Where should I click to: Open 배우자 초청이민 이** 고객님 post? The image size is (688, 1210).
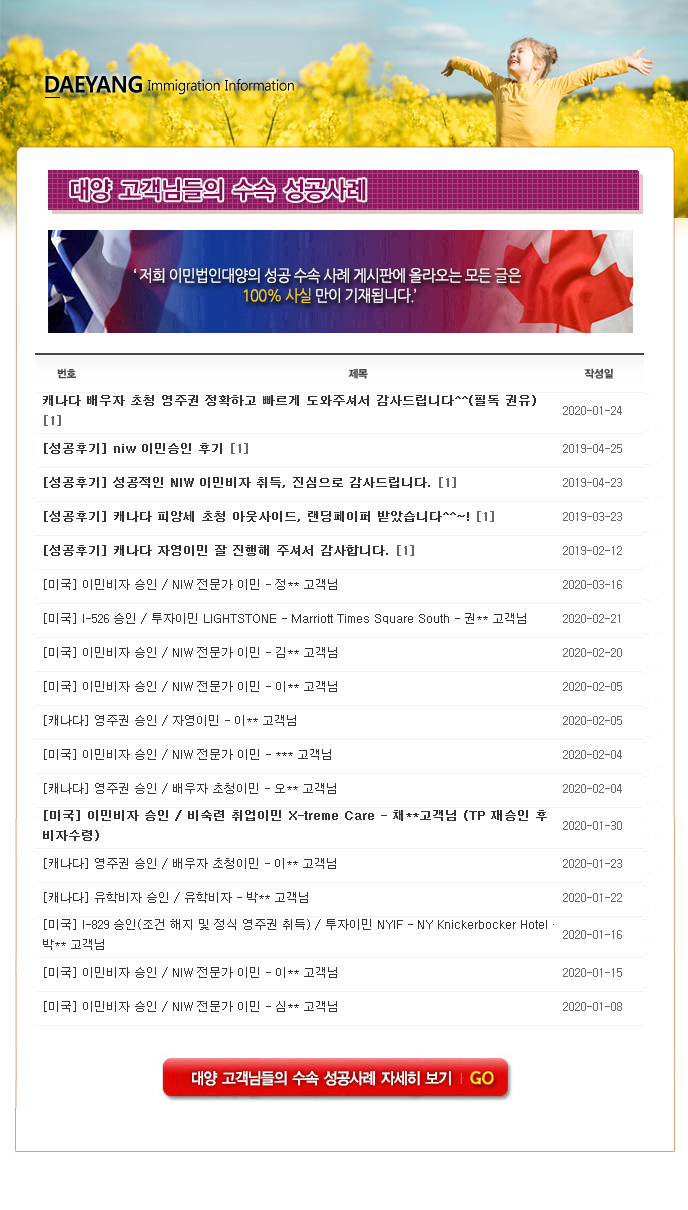(190, 862)
